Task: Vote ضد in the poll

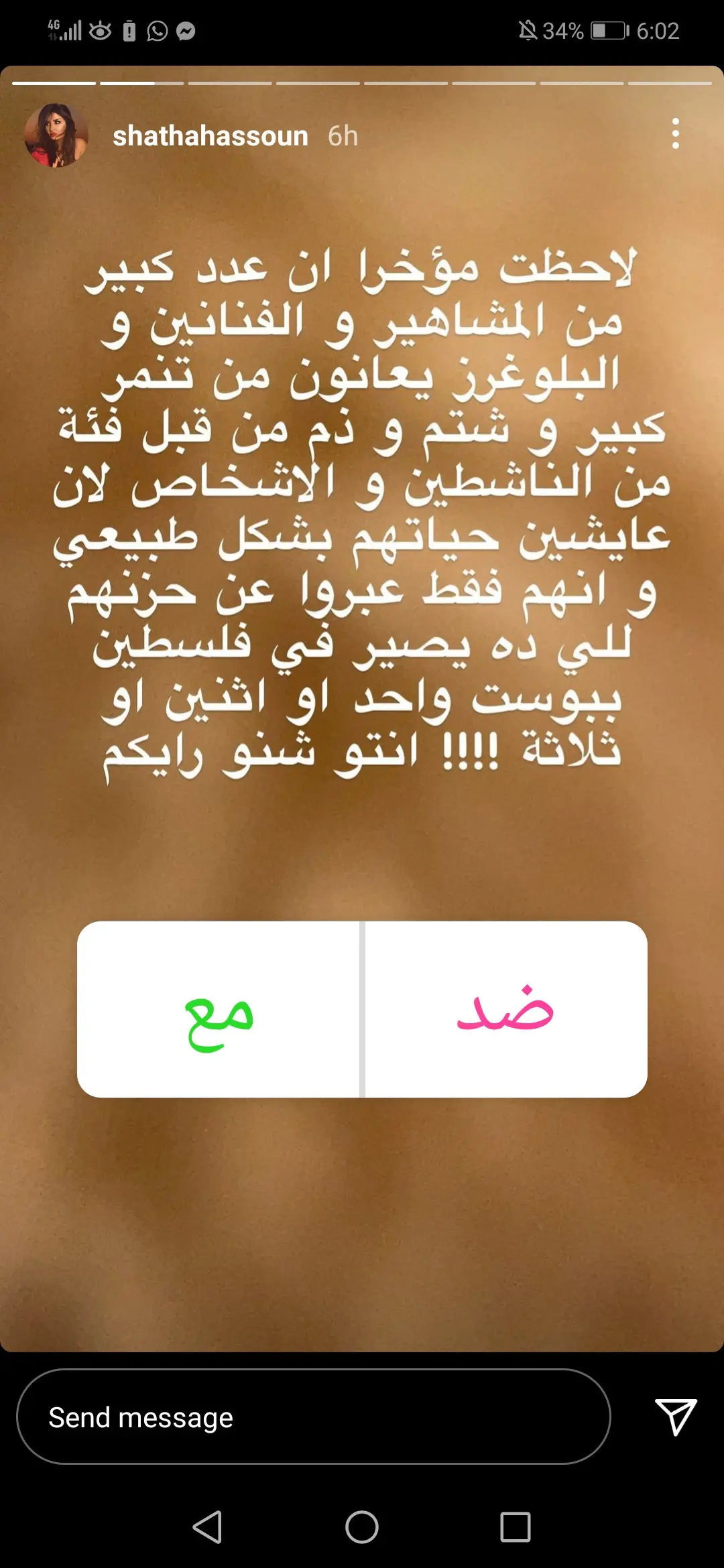Action: click(505, 1009)
